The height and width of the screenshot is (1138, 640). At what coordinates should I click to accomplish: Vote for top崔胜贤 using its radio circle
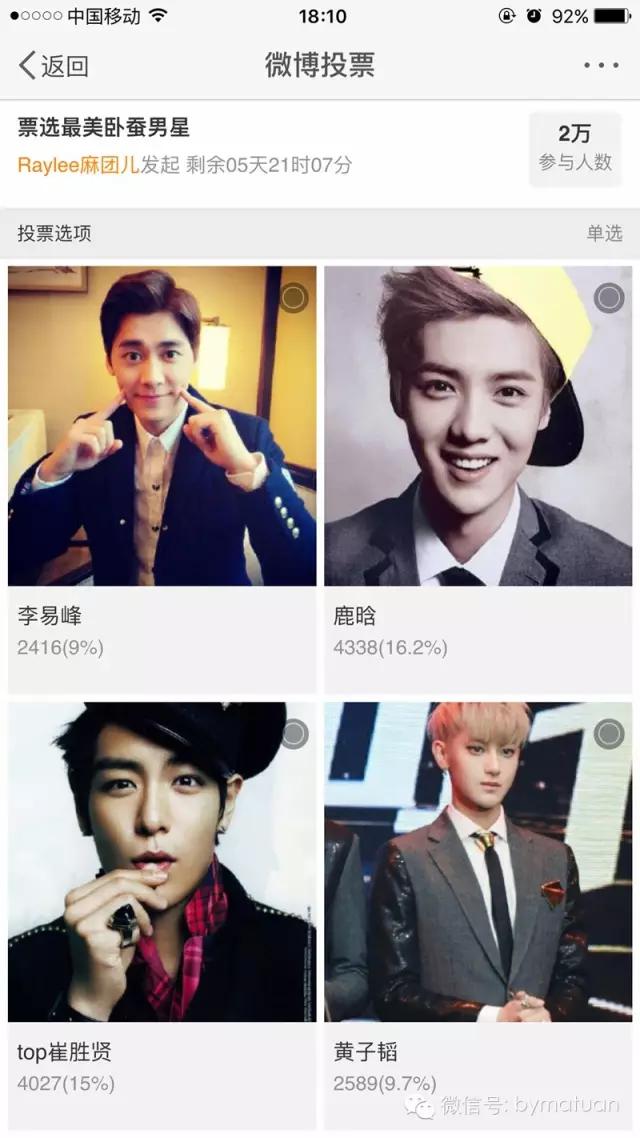[293, 735]
